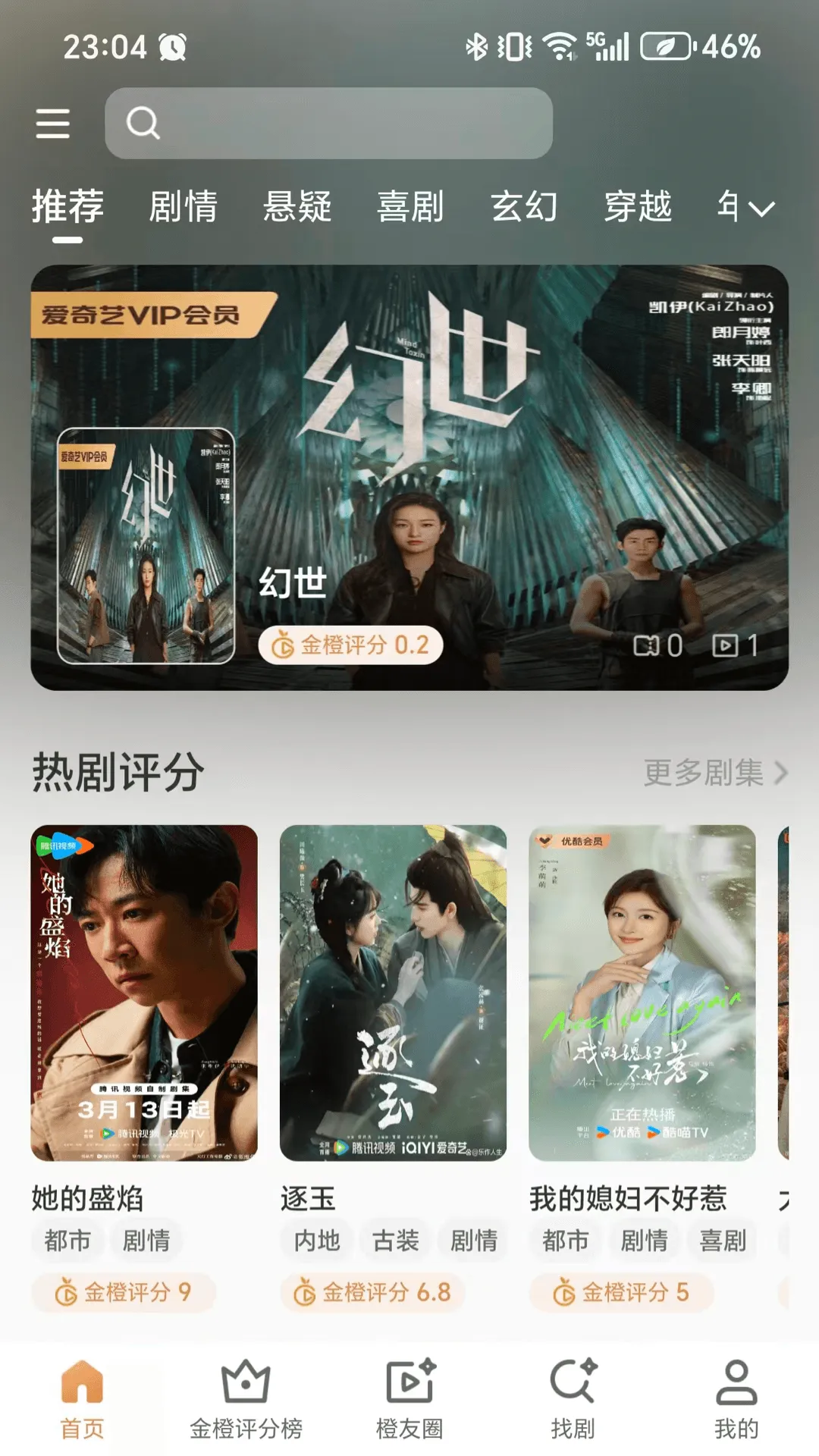Tap the search box
The height and width of the screenshot is (1456, 819).
[x=328, y=123]
